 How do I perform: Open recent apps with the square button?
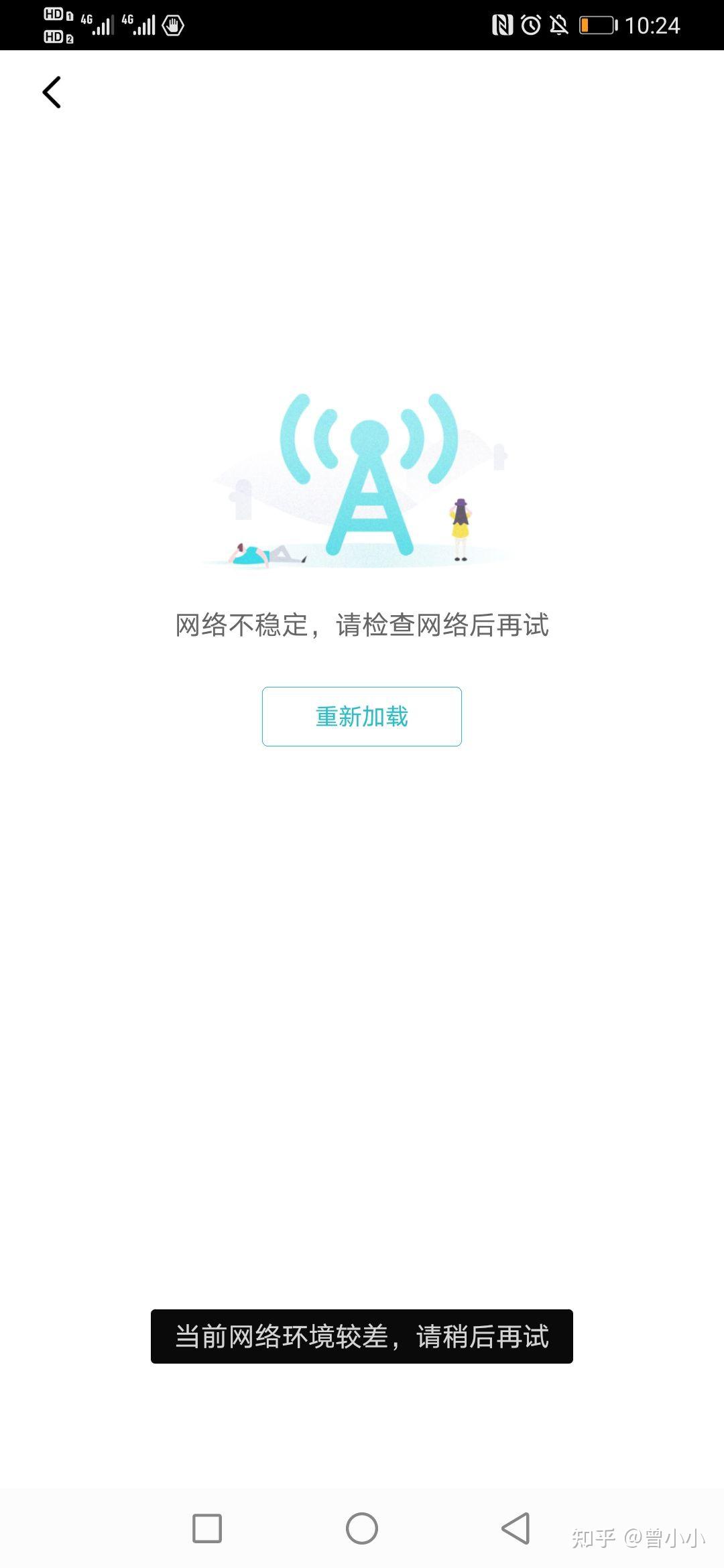[x=207, y=1528]
